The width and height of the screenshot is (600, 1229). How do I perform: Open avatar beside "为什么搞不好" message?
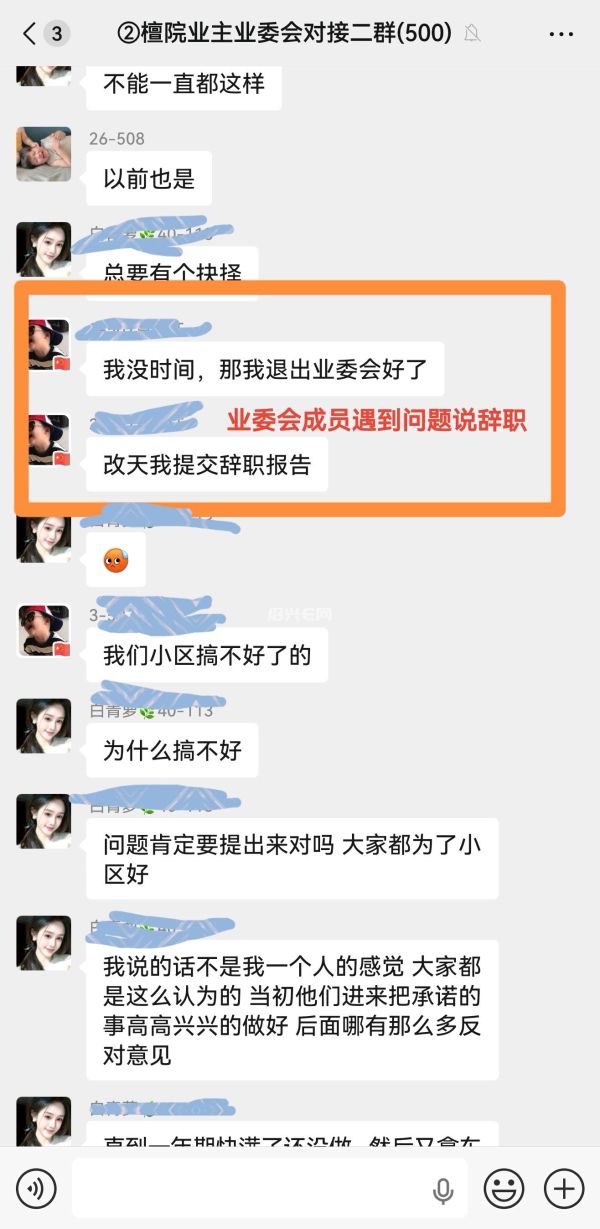coord(44,726)
